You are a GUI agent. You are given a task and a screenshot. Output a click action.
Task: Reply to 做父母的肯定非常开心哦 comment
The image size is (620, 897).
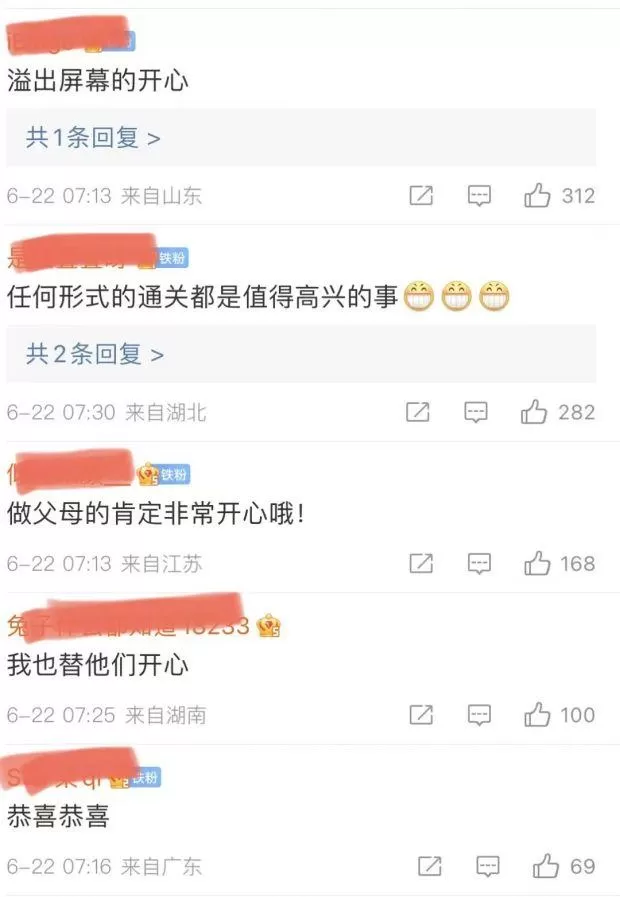(x=480, y=564)
